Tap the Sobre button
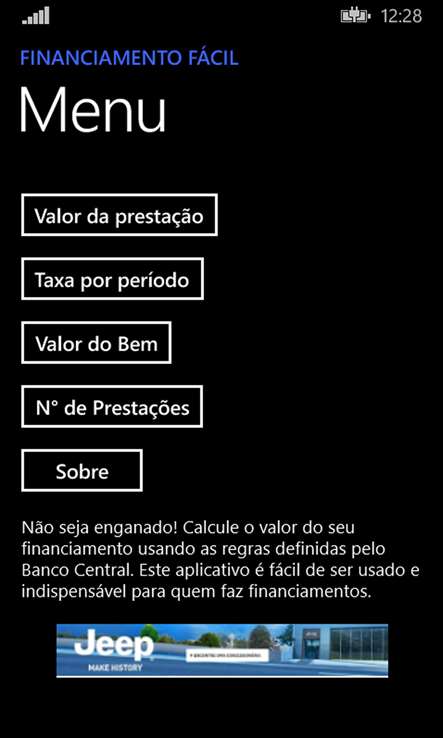 click(82, 471)
